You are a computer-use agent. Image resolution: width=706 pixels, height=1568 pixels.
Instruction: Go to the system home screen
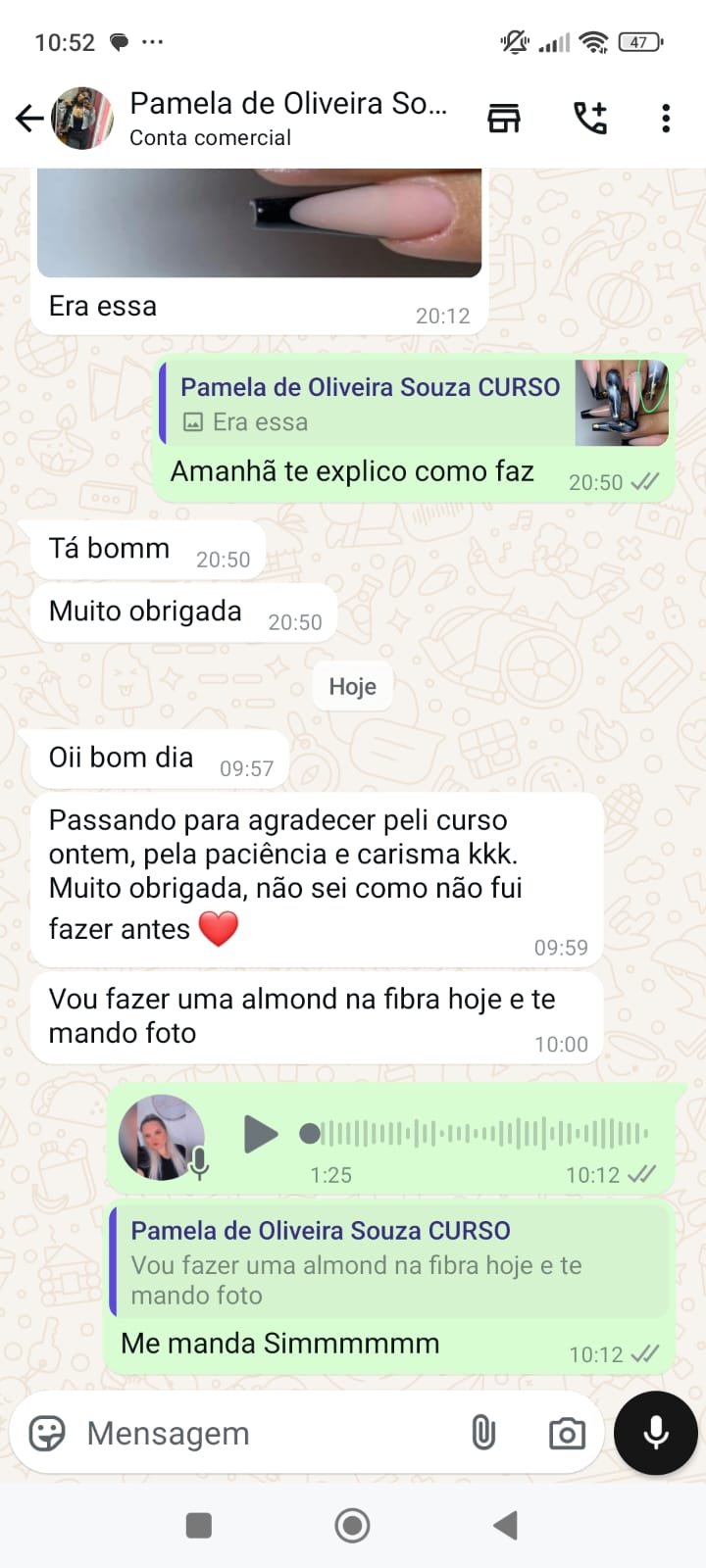point(352,1525)
